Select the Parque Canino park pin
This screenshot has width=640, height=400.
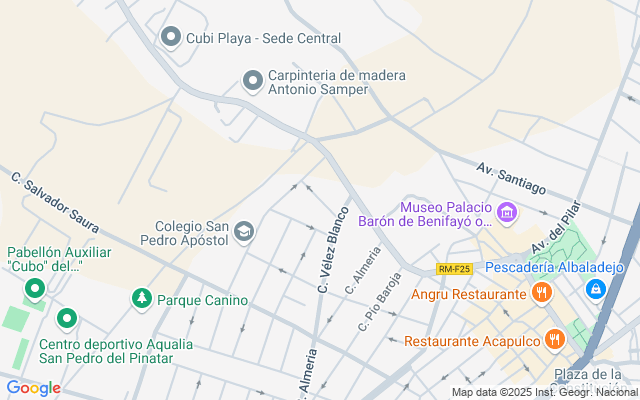(x=141, y=298)
